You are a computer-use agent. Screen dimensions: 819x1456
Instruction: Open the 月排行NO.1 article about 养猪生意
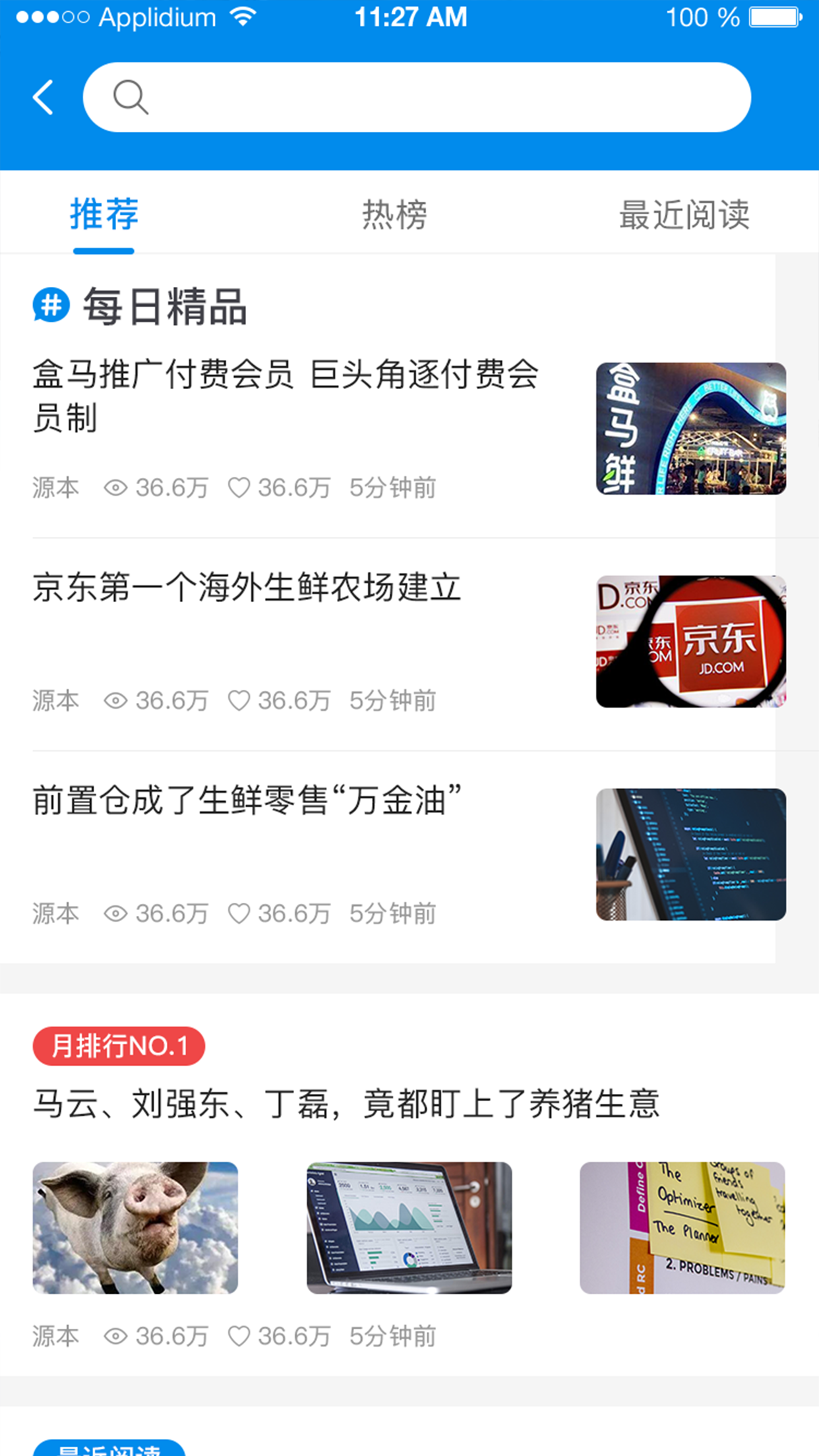coord(346,1104)
